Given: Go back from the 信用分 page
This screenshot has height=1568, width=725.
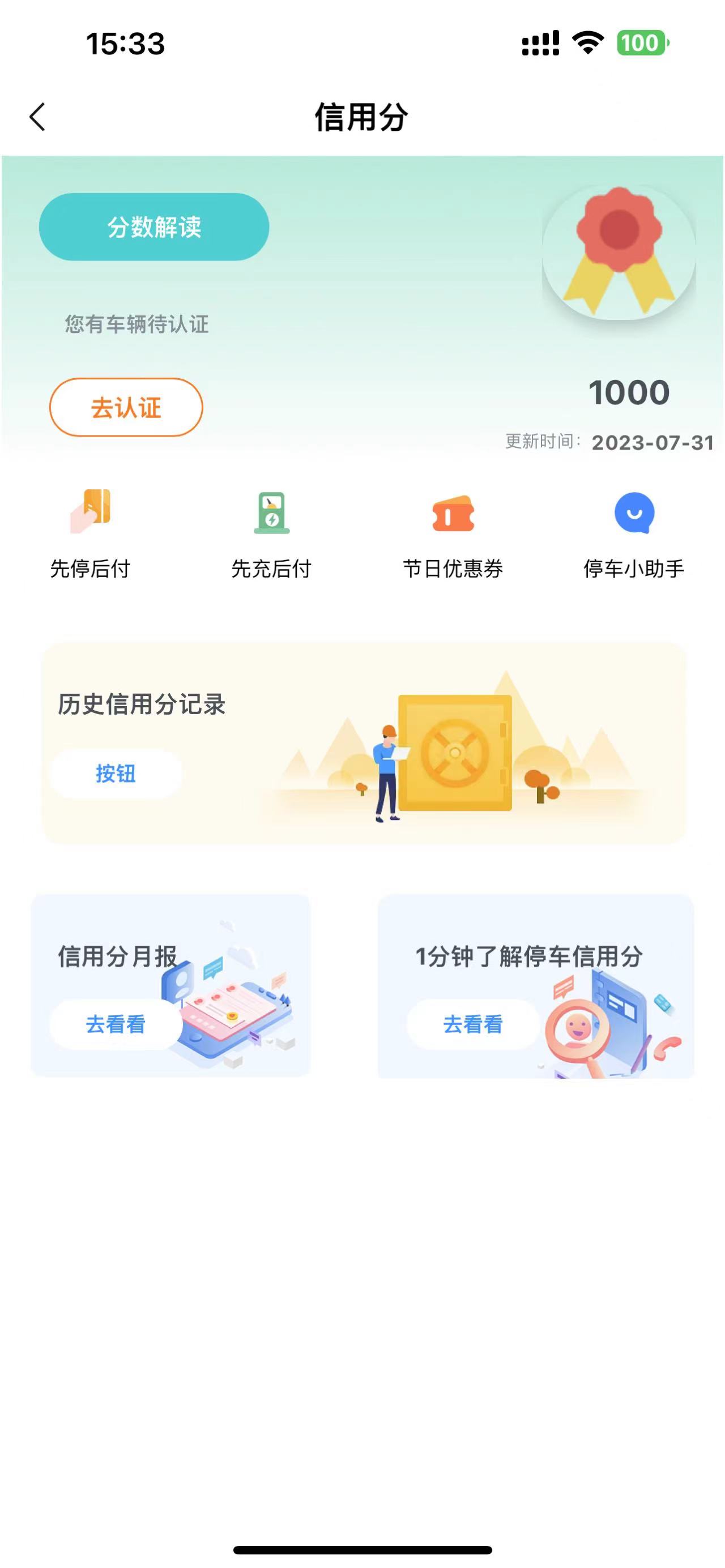Looking at the screenshot, I should click(38, 117).
